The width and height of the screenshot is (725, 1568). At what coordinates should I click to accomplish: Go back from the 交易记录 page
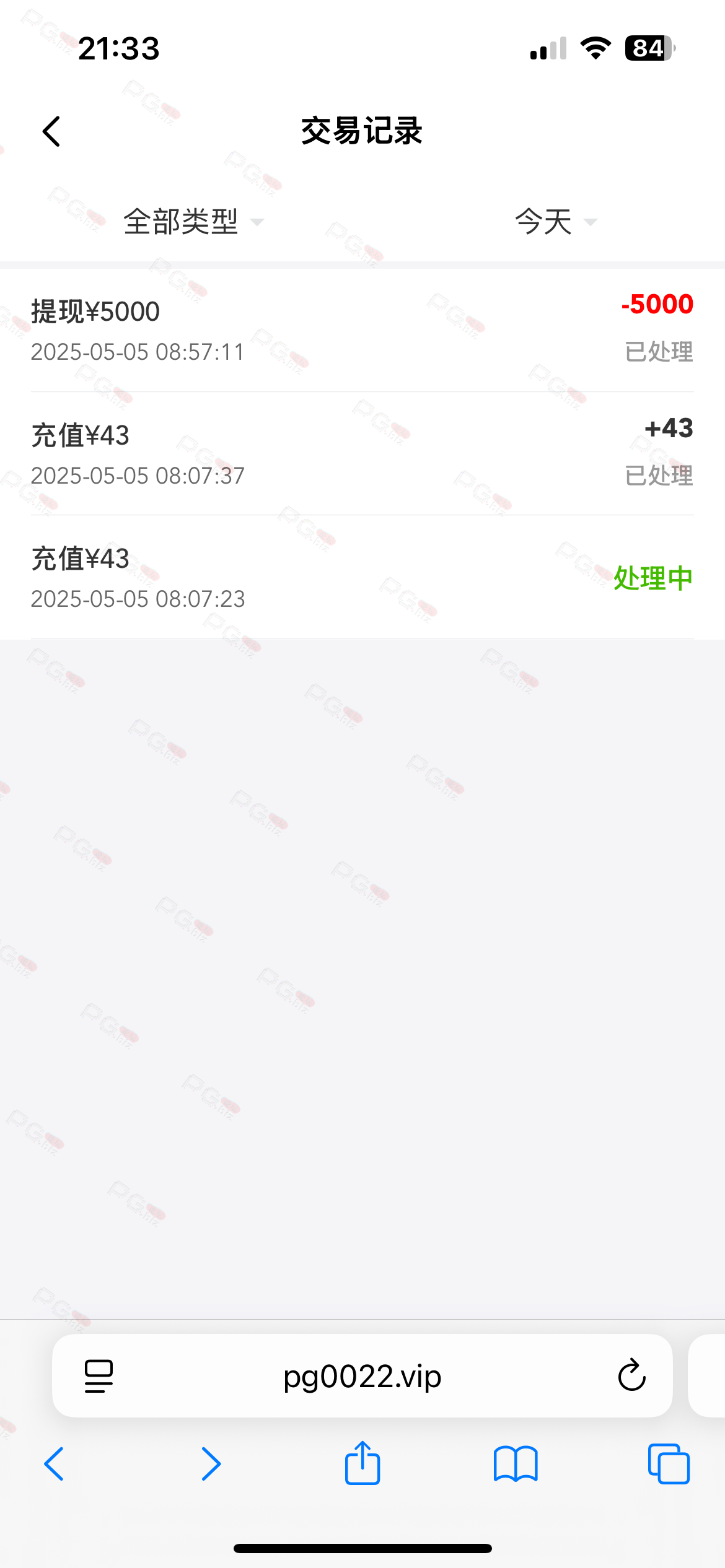point(51,131)
